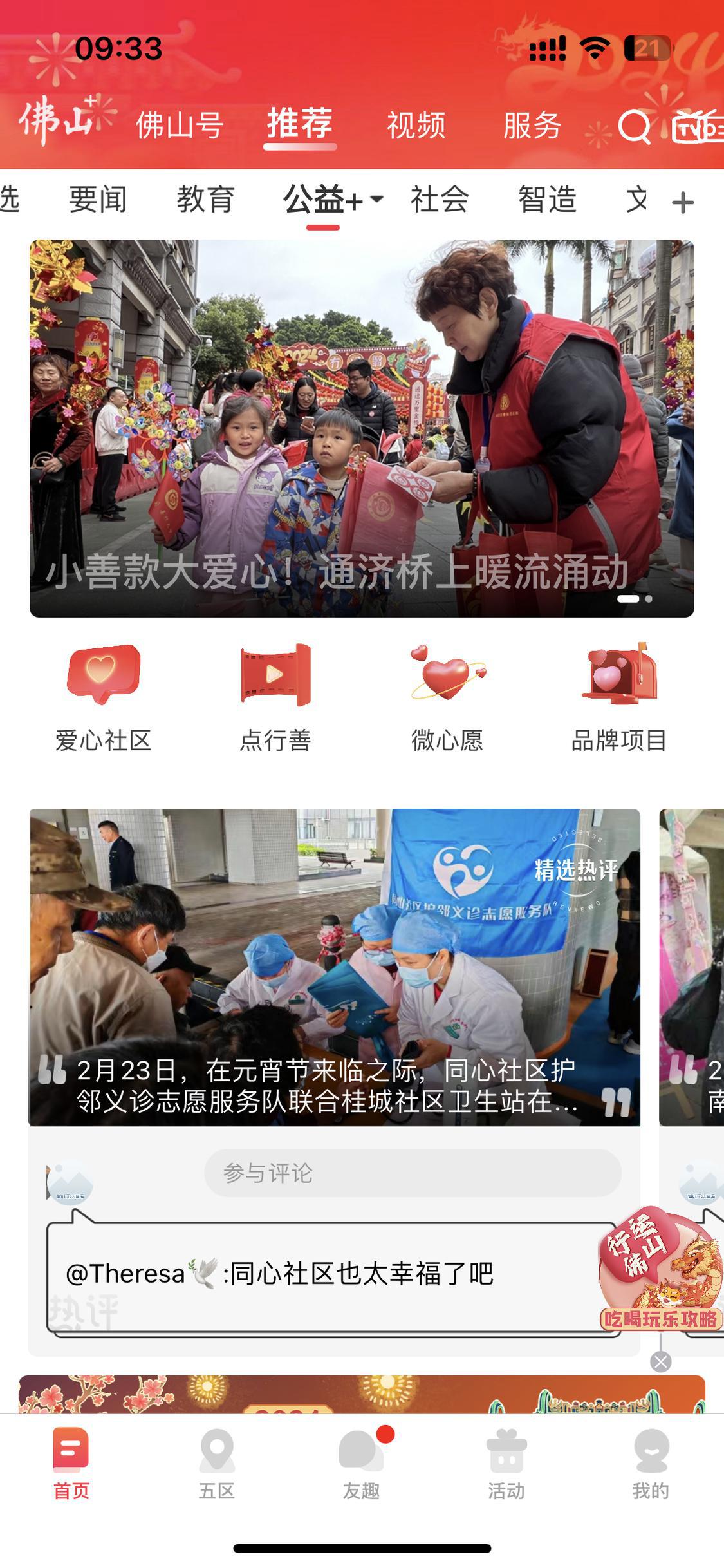724x1568 pixels.
Task: Select the 智造 channel
Action: [x=547, y=199]
